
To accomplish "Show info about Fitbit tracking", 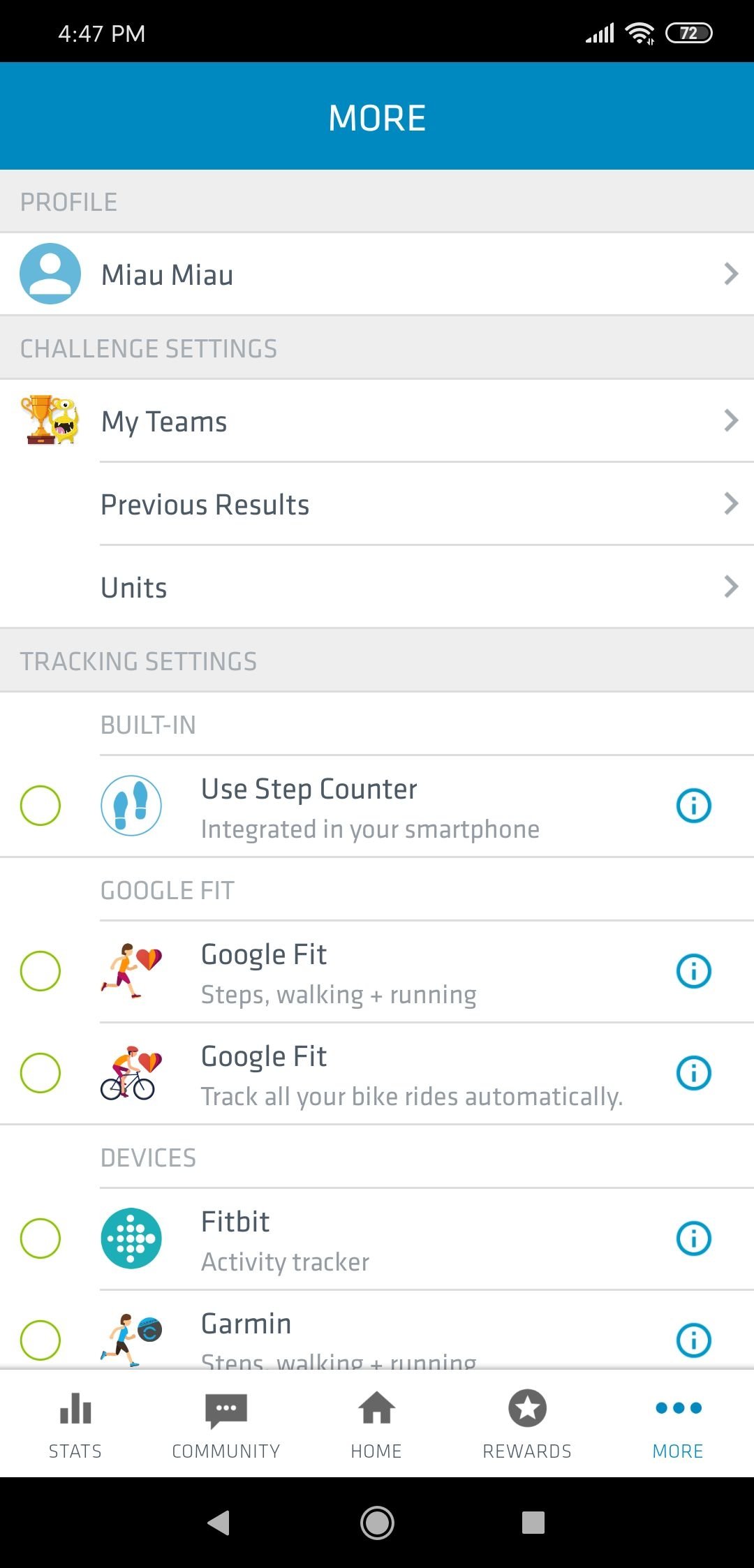I will (x=694, y=1238).
